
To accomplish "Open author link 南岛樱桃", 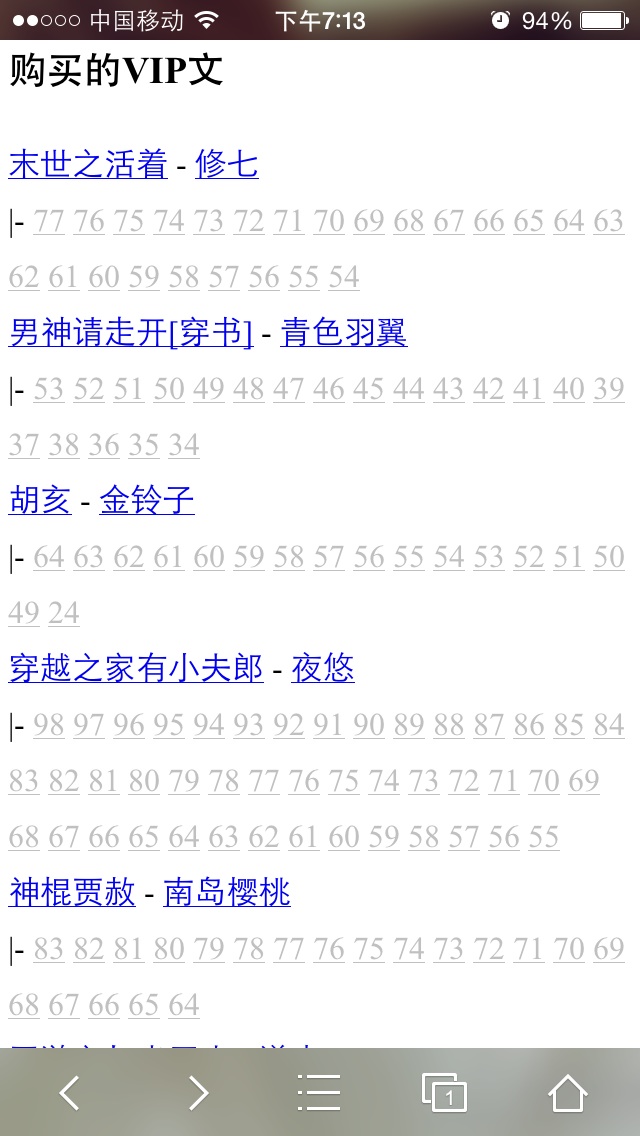I will click(227, 892).
